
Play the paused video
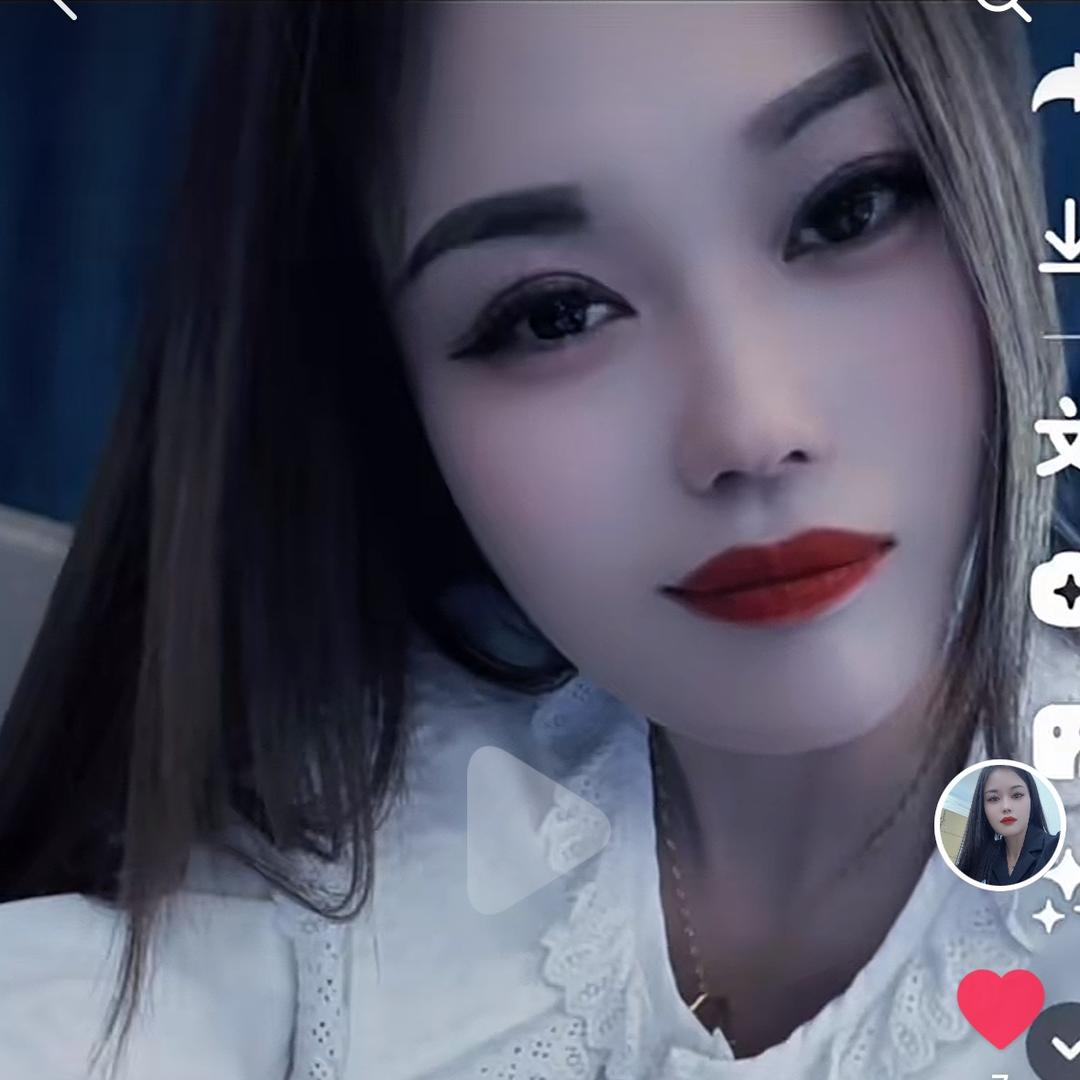537,829
